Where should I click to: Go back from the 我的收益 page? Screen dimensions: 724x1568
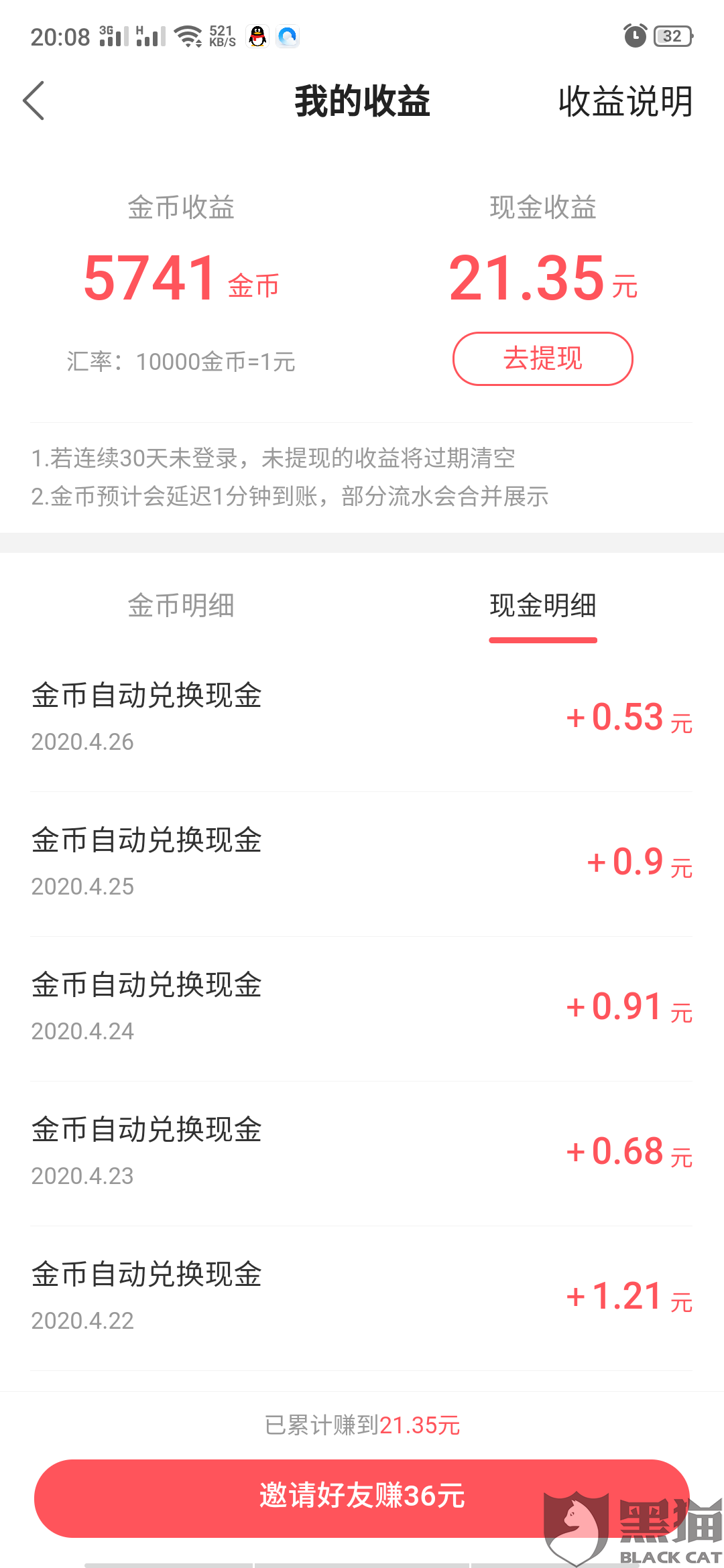34,101
